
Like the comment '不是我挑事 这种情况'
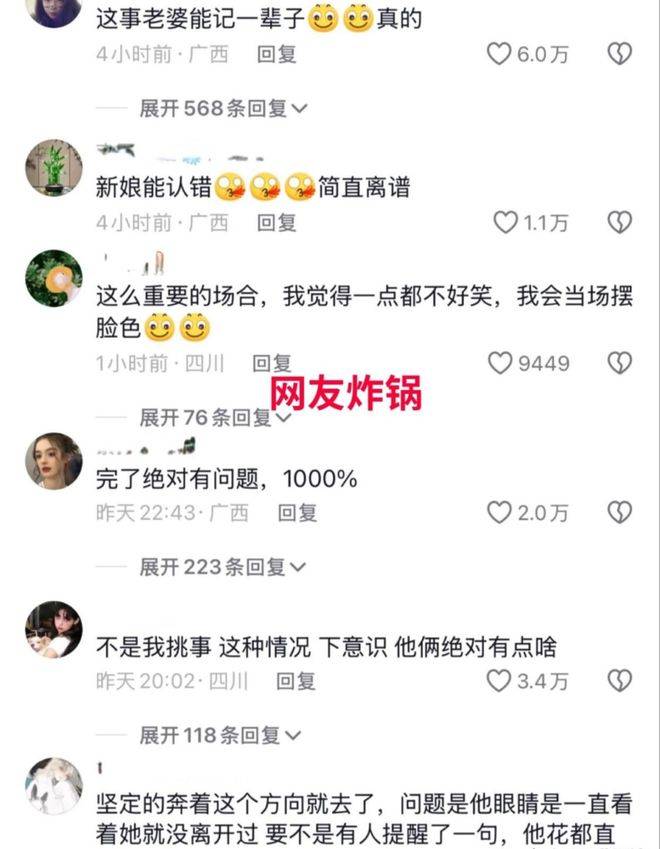(499, 682)
